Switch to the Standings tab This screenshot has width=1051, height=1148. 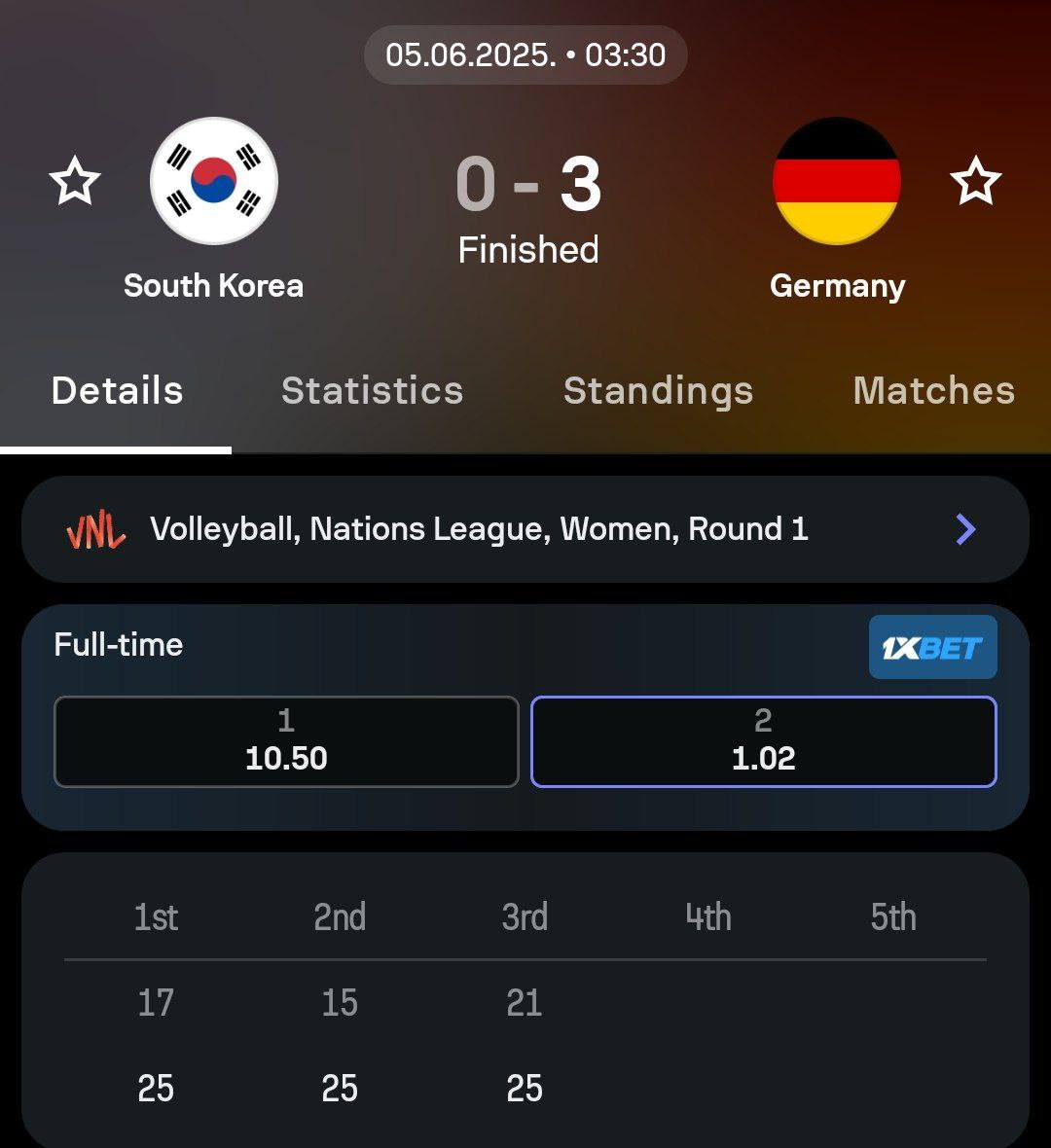coord(658,391)
